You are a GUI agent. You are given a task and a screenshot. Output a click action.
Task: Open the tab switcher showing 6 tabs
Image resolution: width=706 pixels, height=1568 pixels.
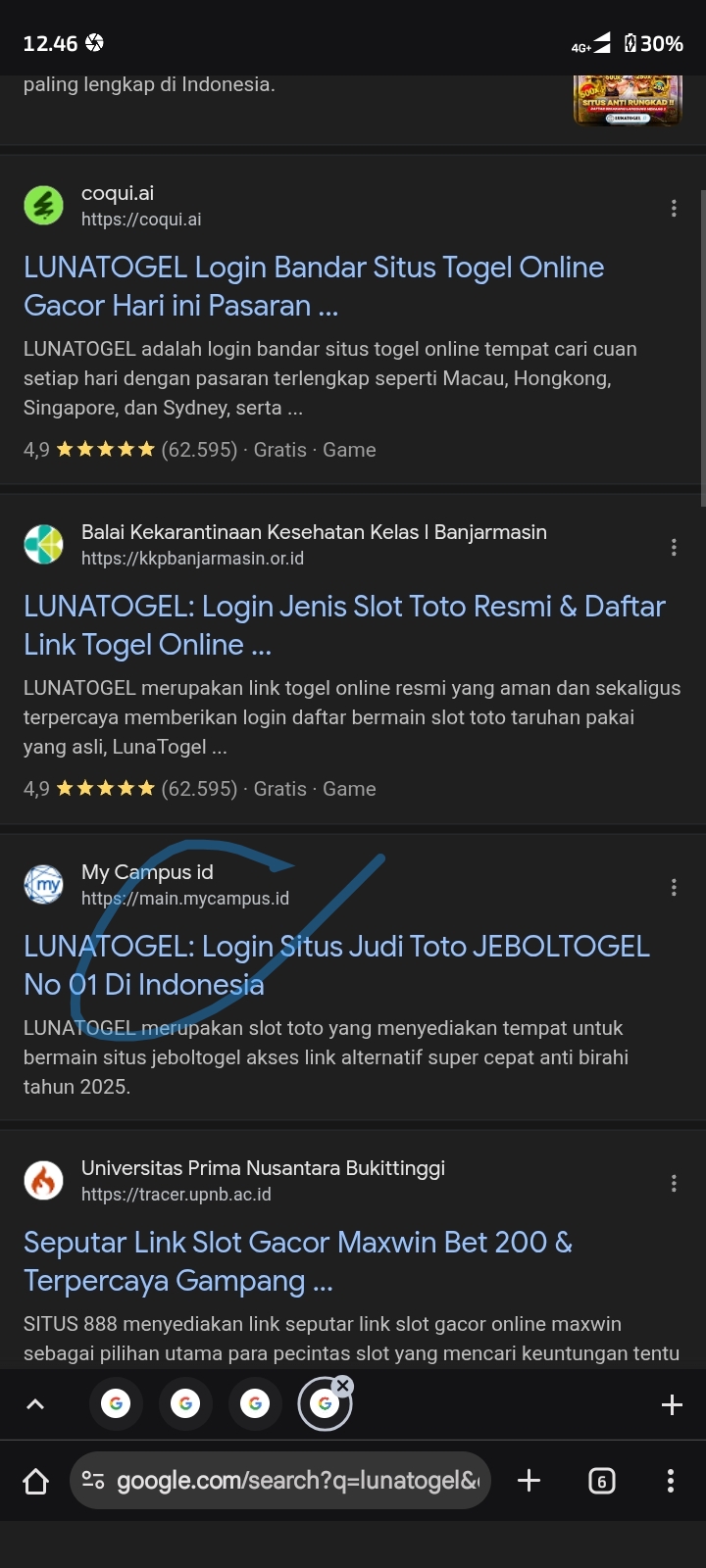pyautogui.click(x=601, y=1480)
